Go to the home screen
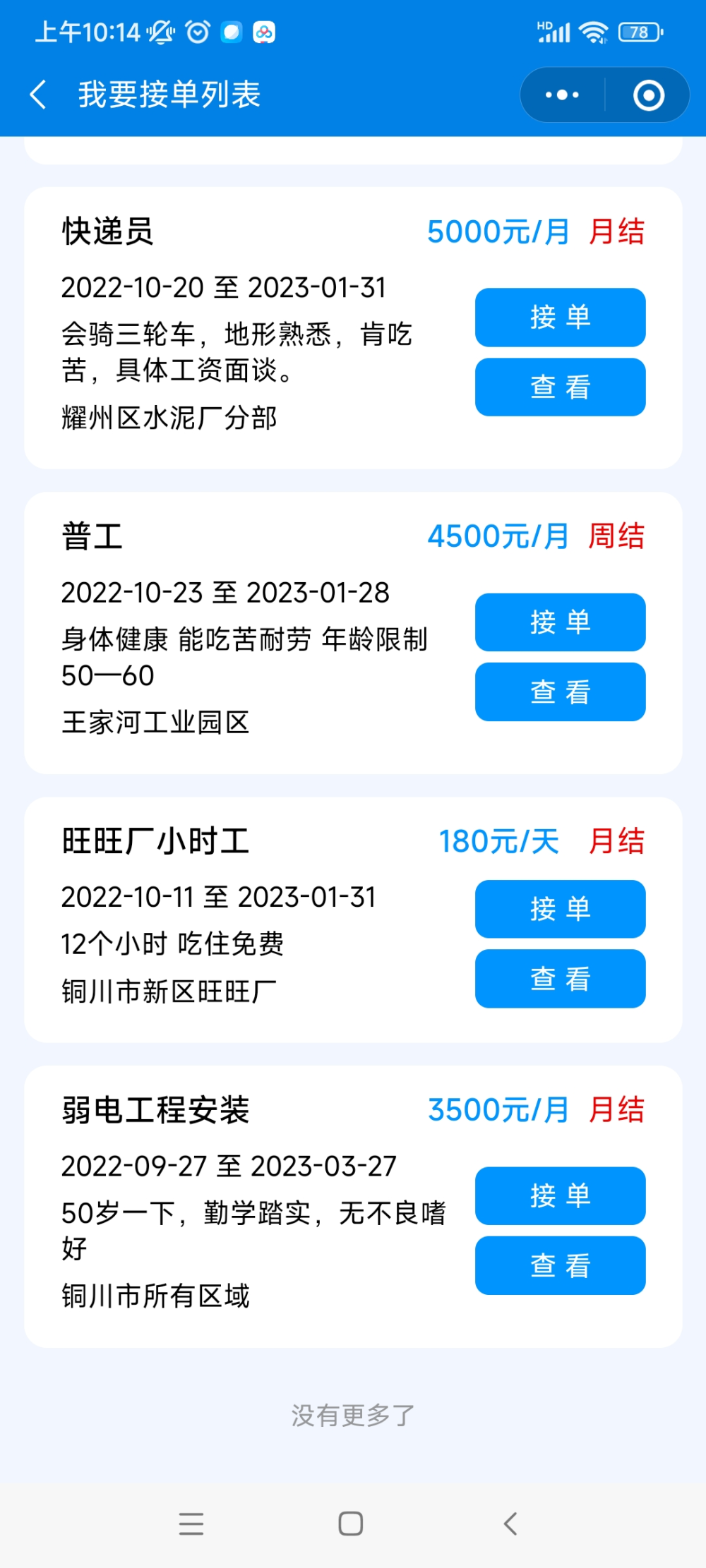 351,1524
